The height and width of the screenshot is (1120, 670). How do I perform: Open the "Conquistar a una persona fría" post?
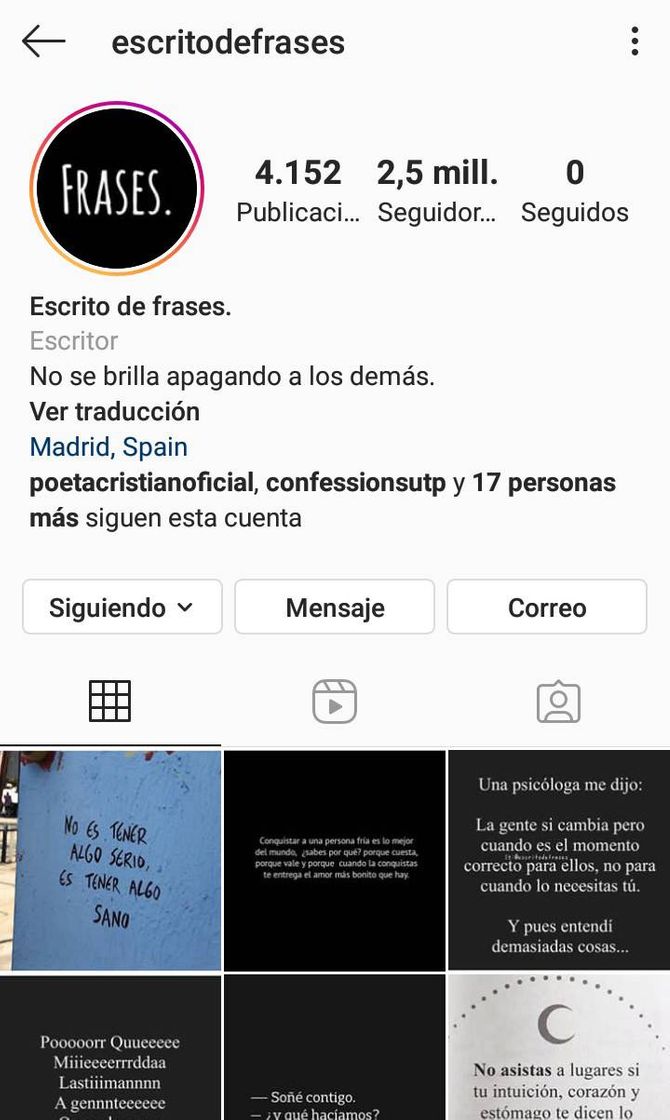pos(335,860)
